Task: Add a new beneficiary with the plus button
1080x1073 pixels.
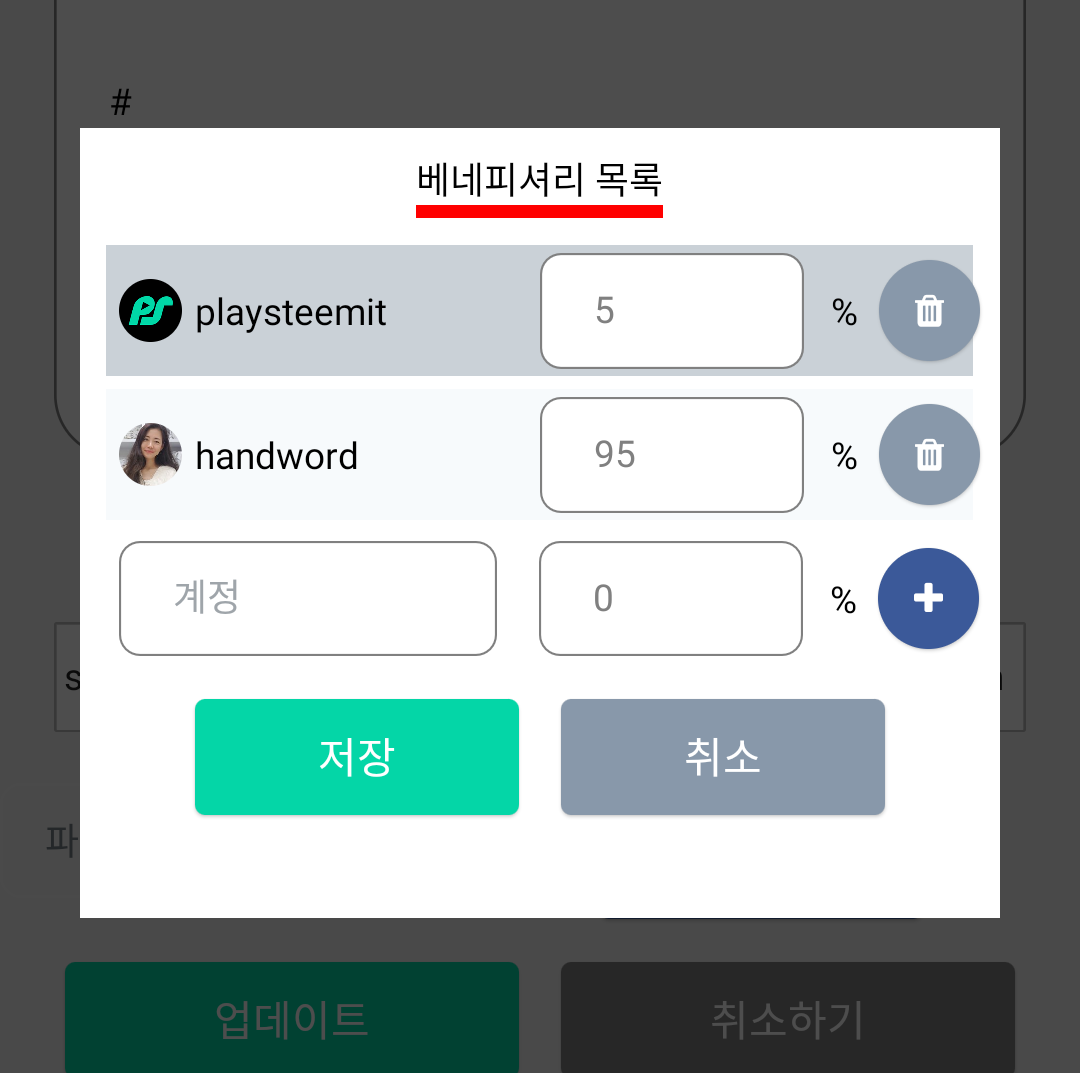Action: (x=928, y=598)
